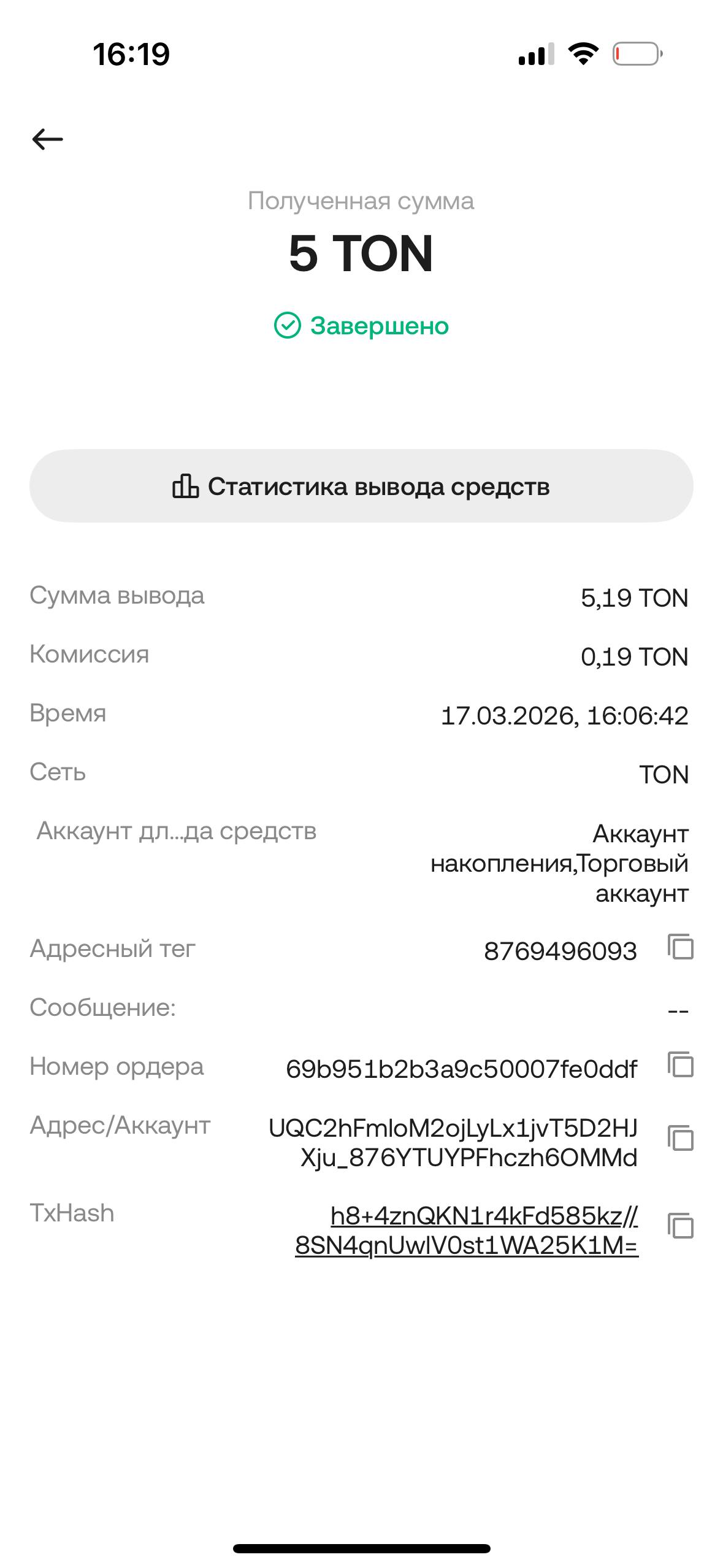This screenshot has width=723, height=1568.
Task: Copy the Адресный тег value
Action: [x=680, y=947]
